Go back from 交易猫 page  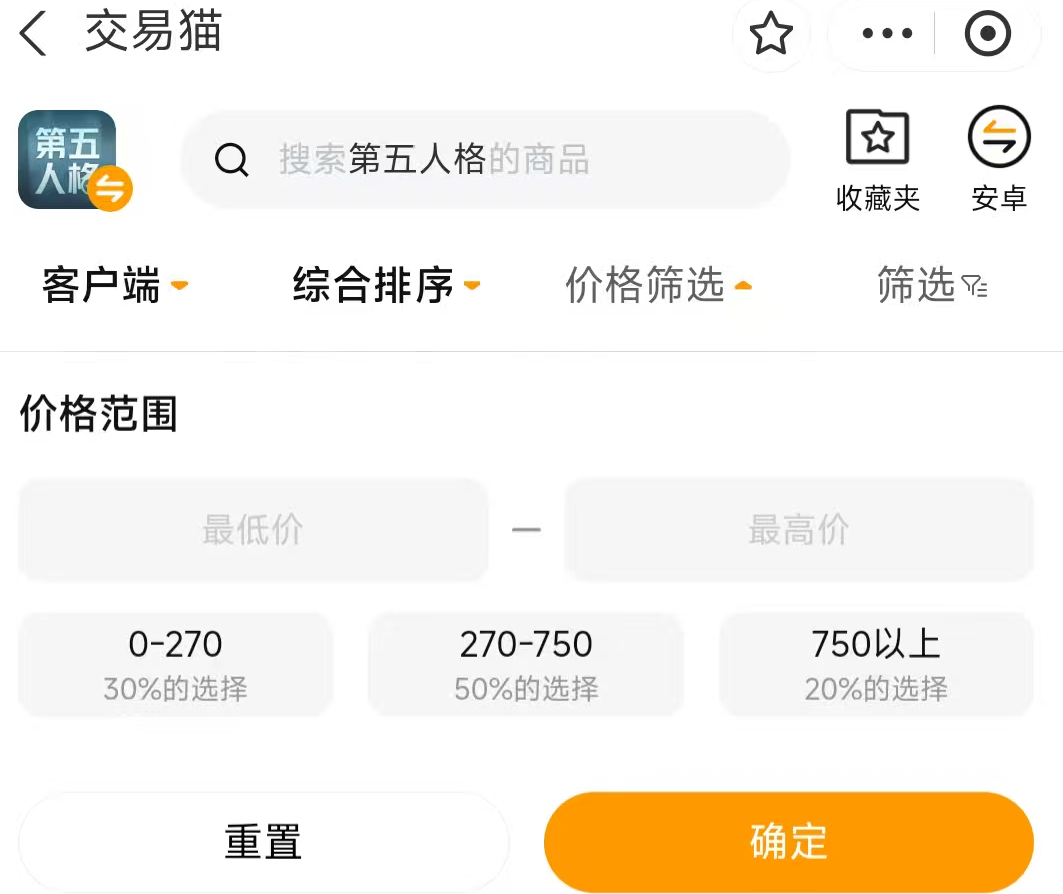point(34,35)
